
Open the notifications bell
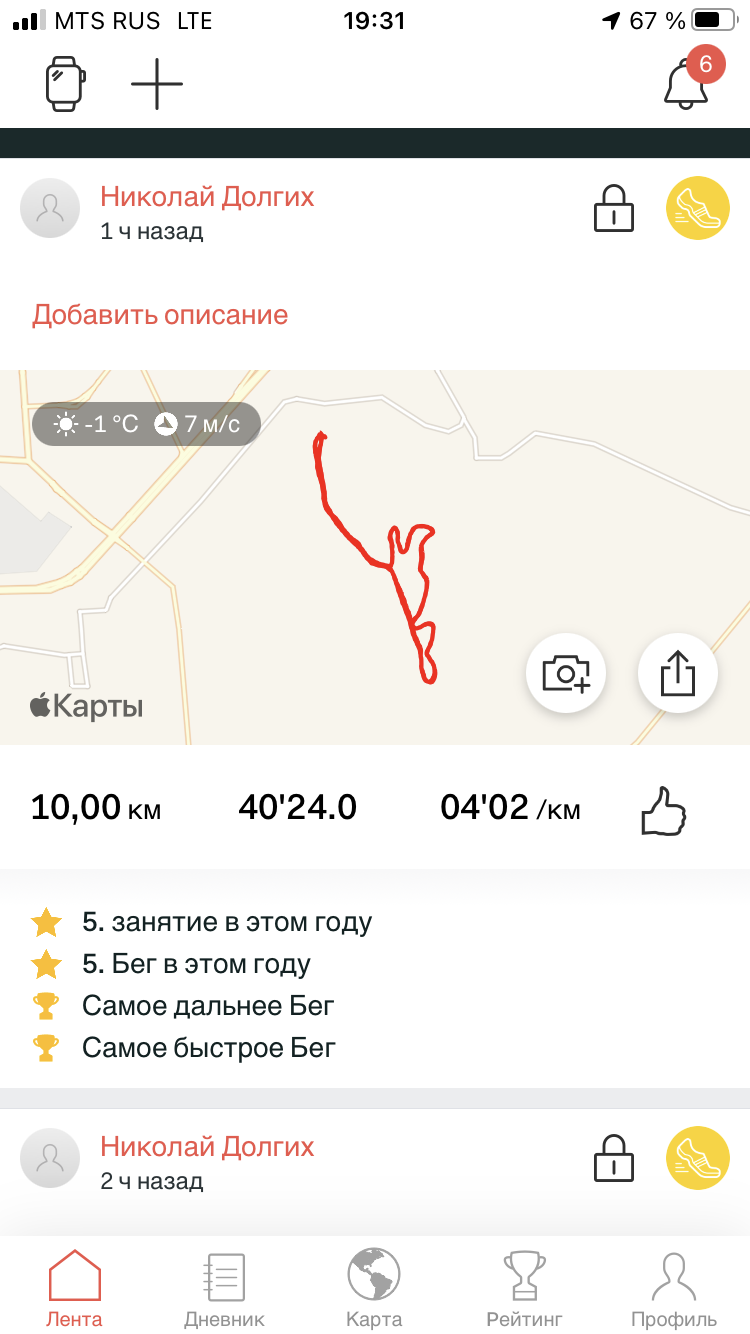point(687,82)
